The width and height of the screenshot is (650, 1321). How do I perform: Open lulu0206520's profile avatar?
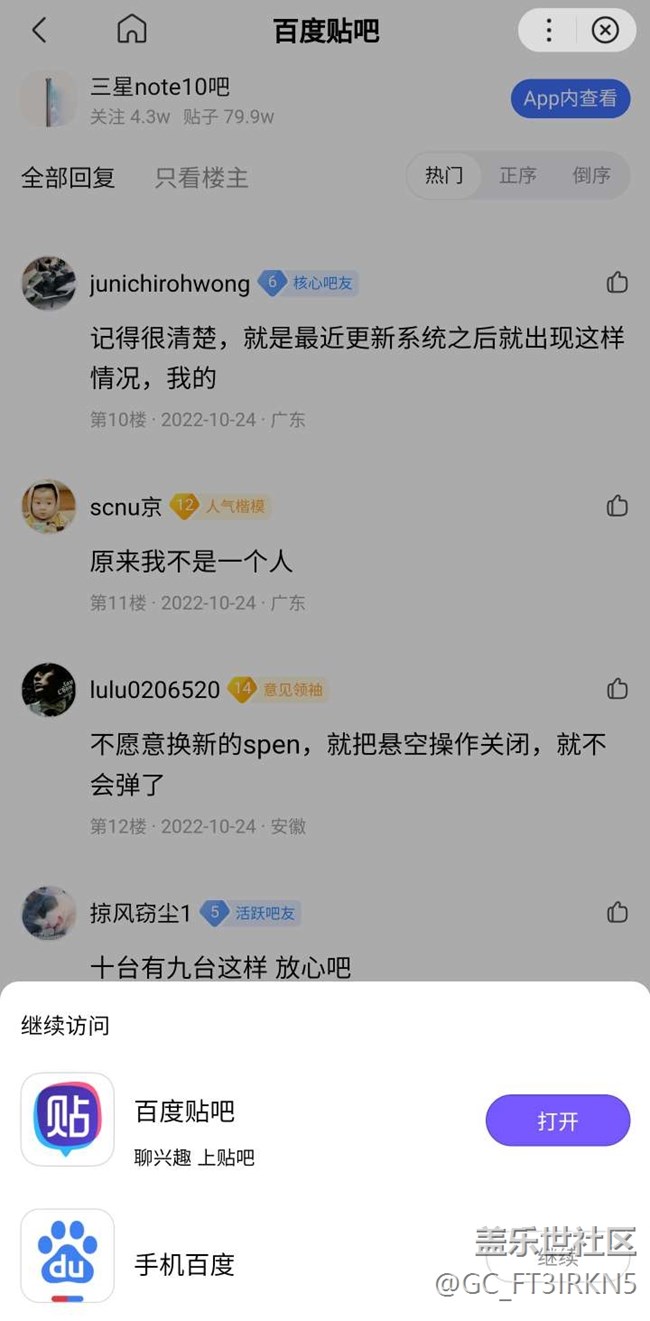[49, 690]
